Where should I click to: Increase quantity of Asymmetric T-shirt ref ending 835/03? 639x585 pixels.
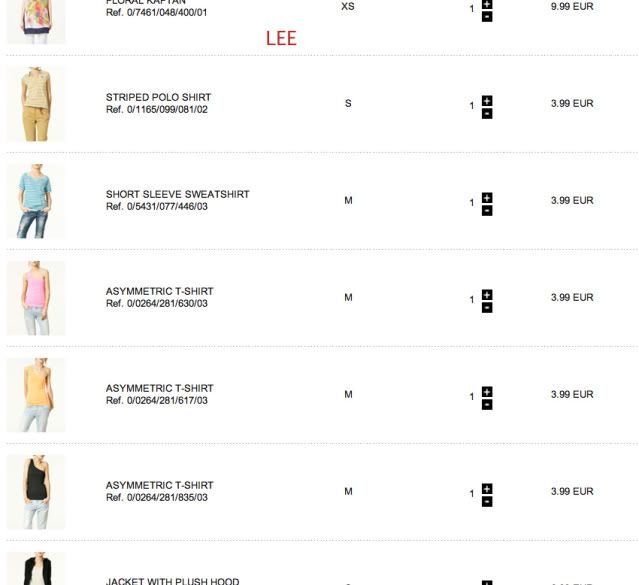487,489
